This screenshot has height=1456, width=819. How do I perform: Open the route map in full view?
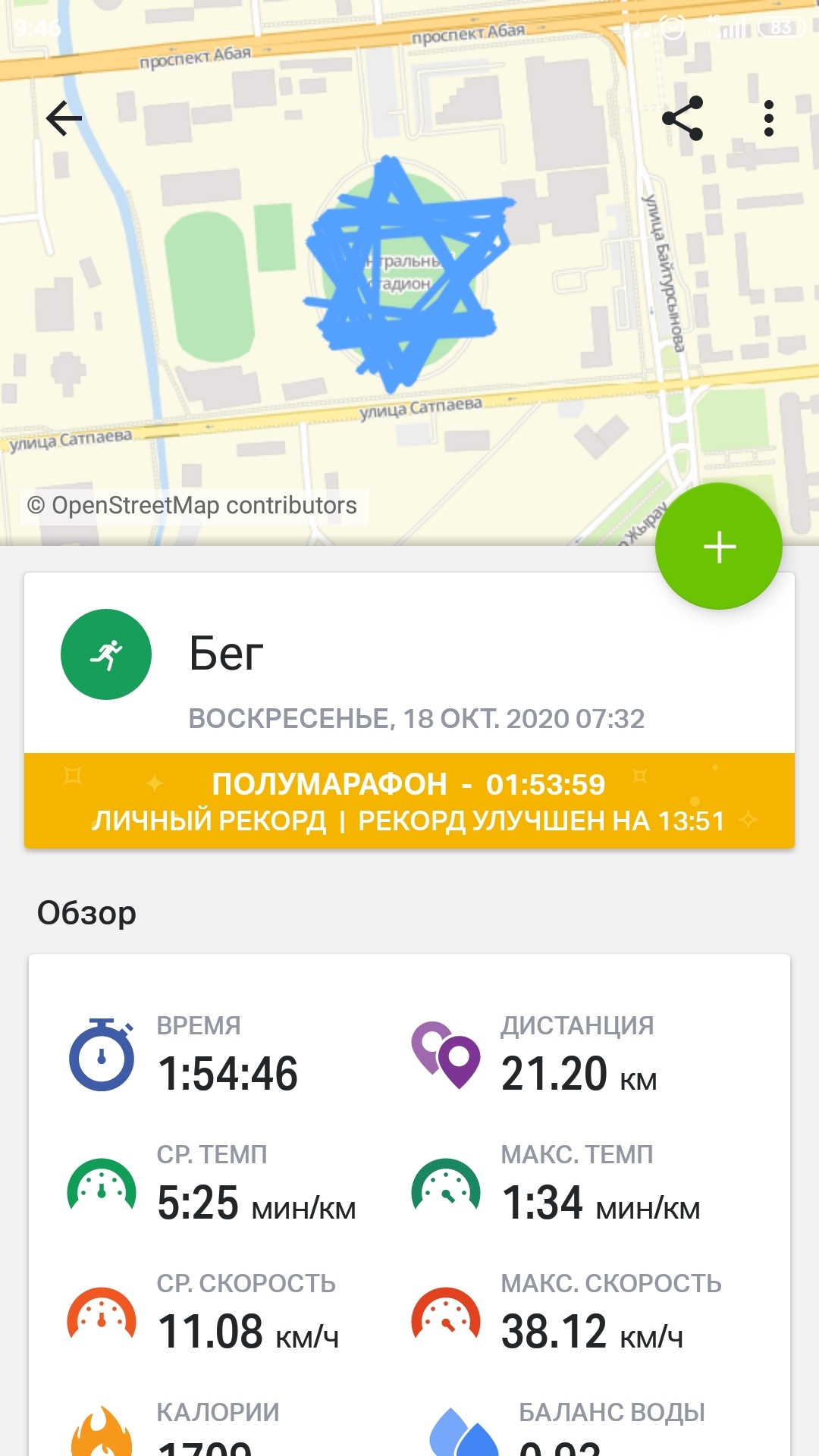pos(409,288)
